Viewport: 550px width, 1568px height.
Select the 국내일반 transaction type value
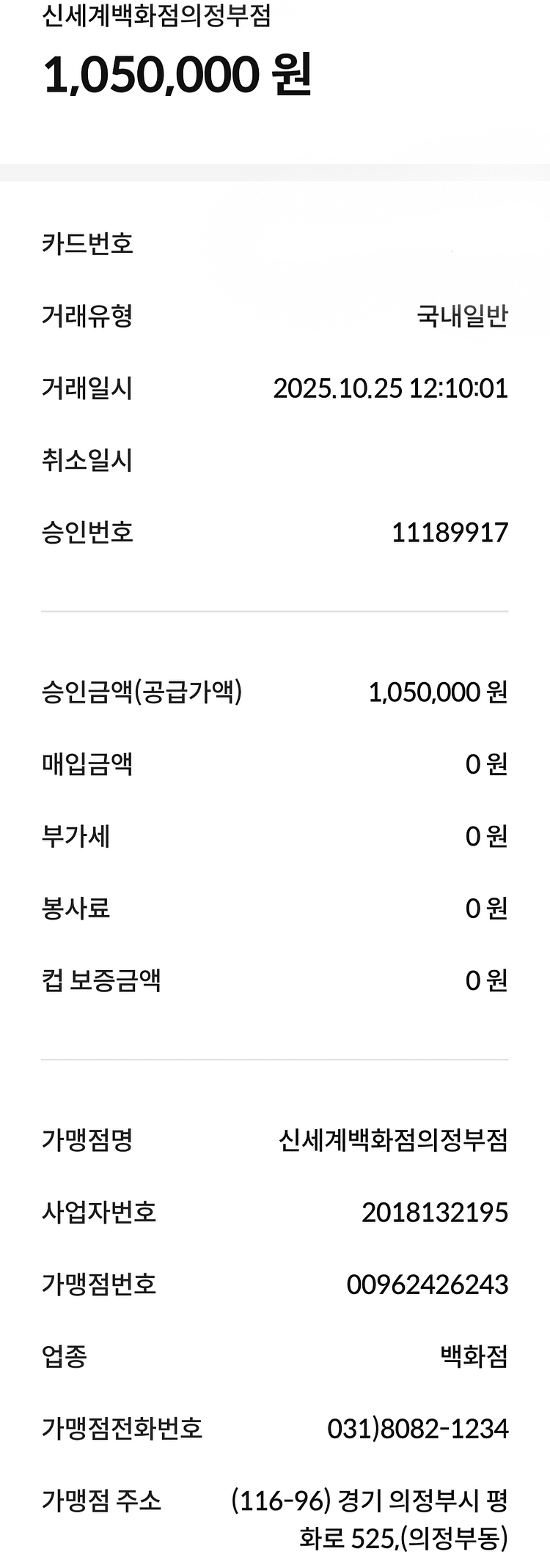(x=462, y=316)
